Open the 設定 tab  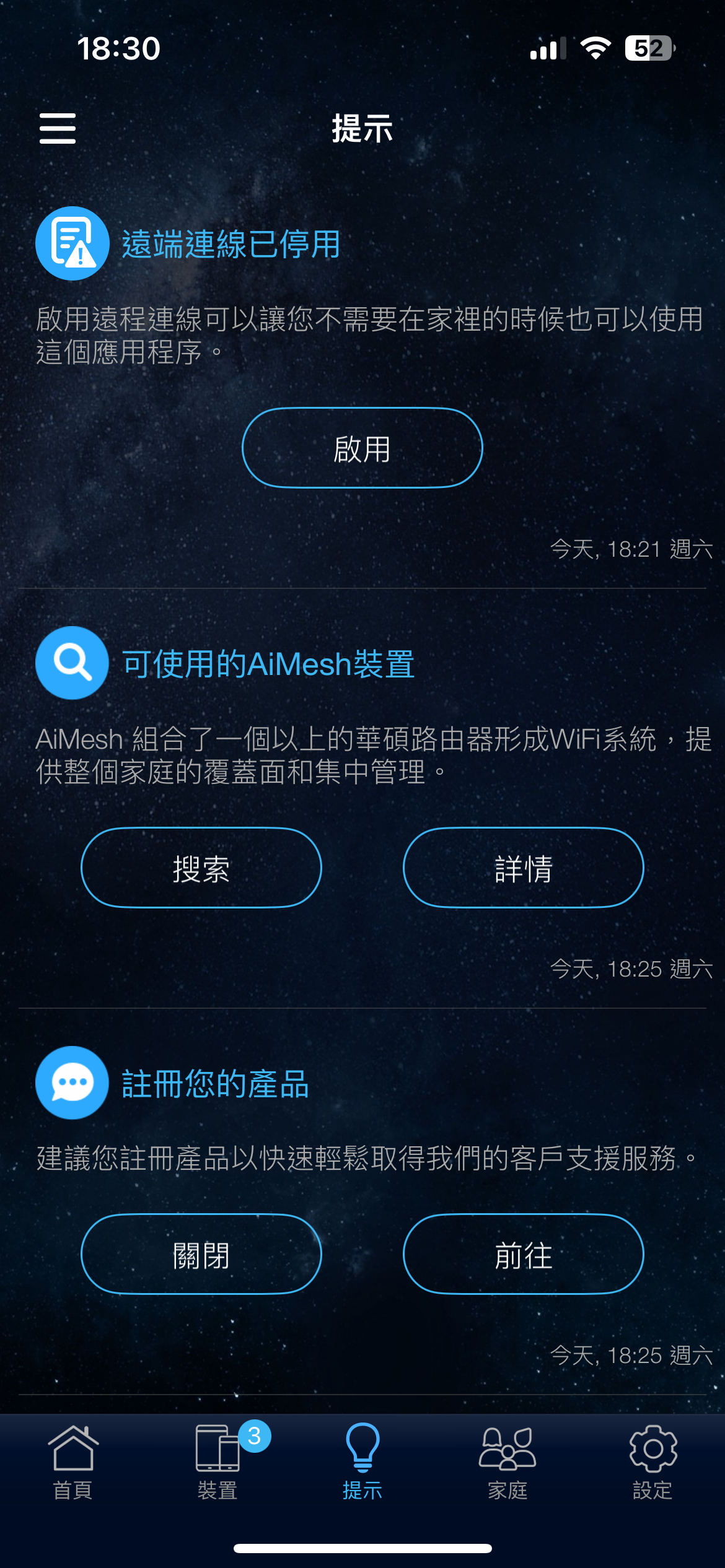pos(652,1462)
